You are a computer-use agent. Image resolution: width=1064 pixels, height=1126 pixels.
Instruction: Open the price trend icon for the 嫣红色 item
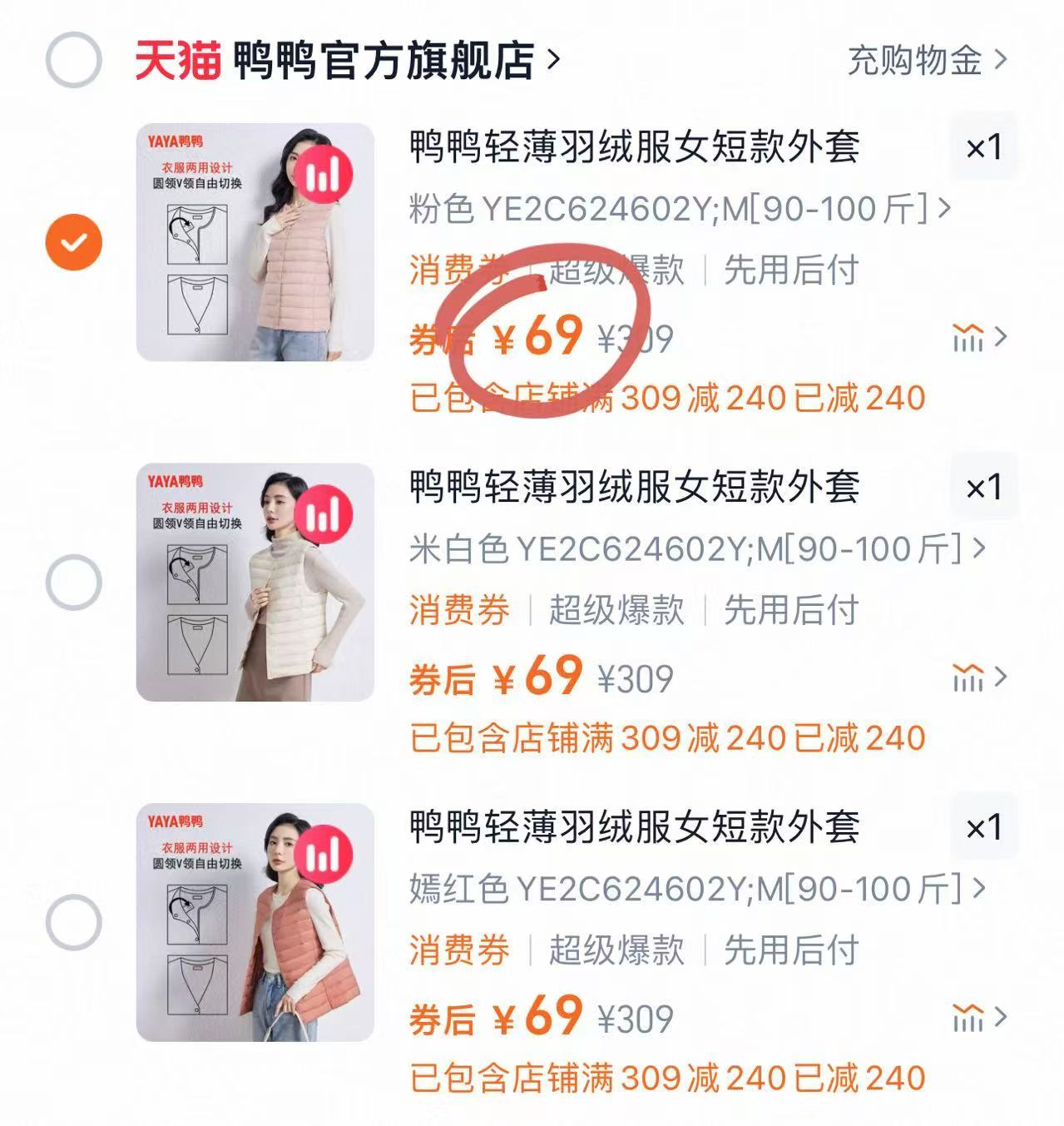[x=969, y=1018]
